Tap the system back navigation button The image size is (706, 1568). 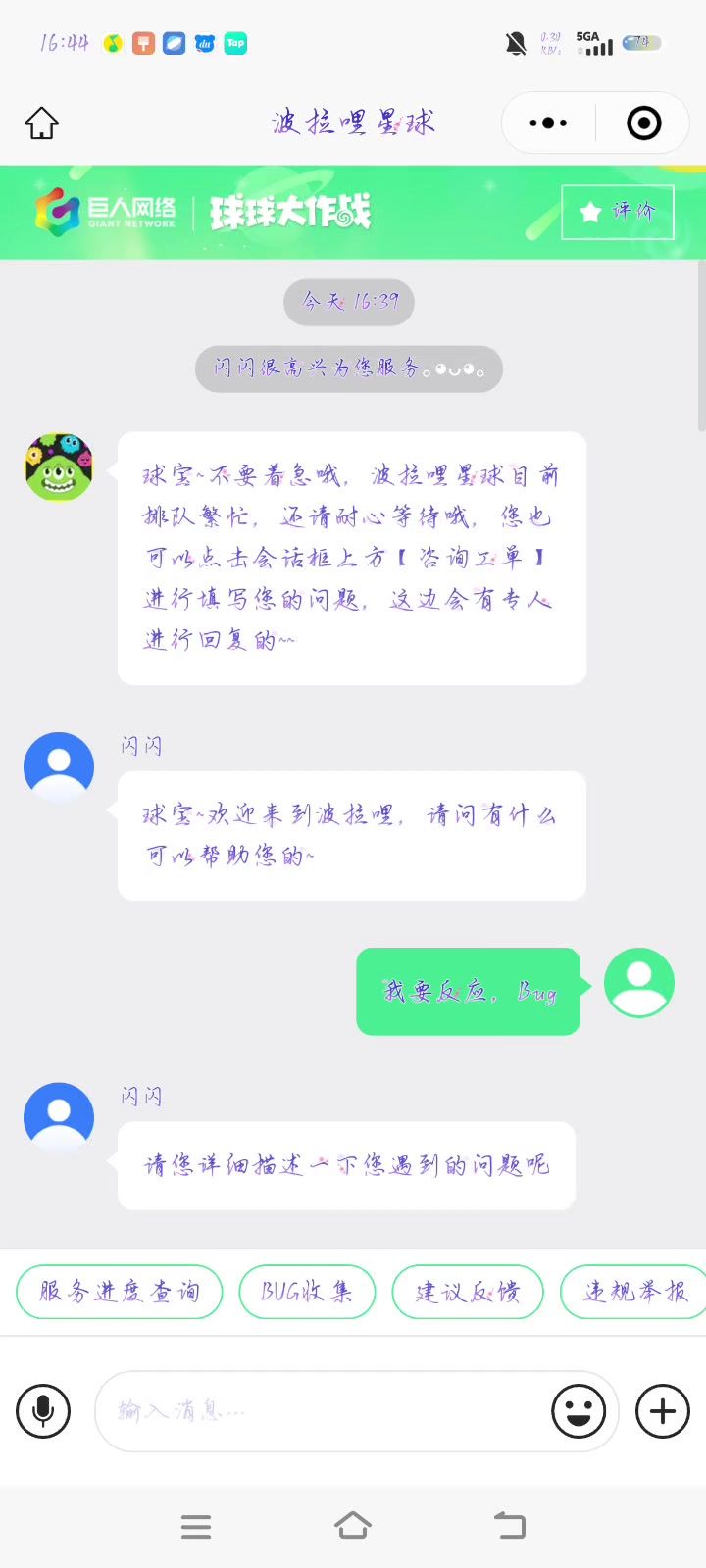(x=510, y=1526)
